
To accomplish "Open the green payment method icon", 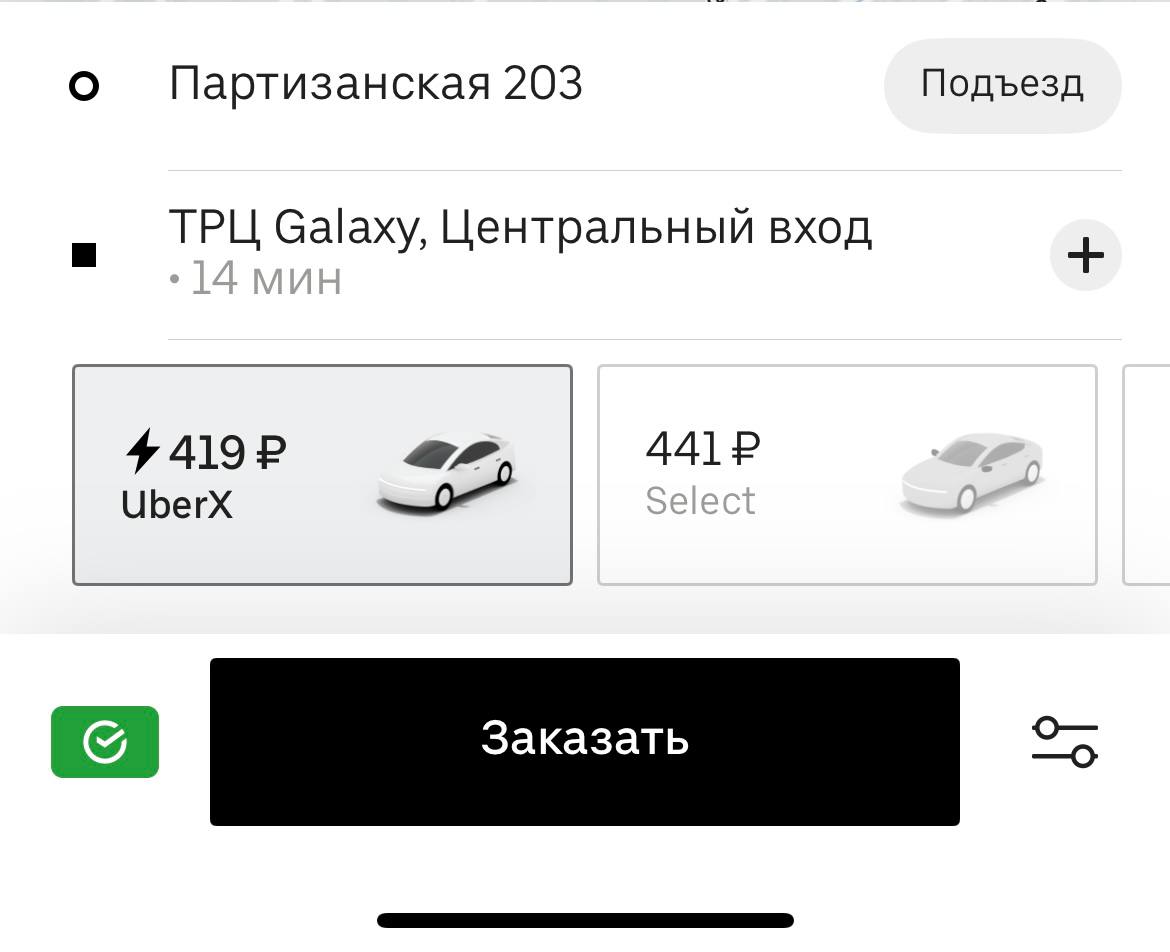I will point(105,742).
